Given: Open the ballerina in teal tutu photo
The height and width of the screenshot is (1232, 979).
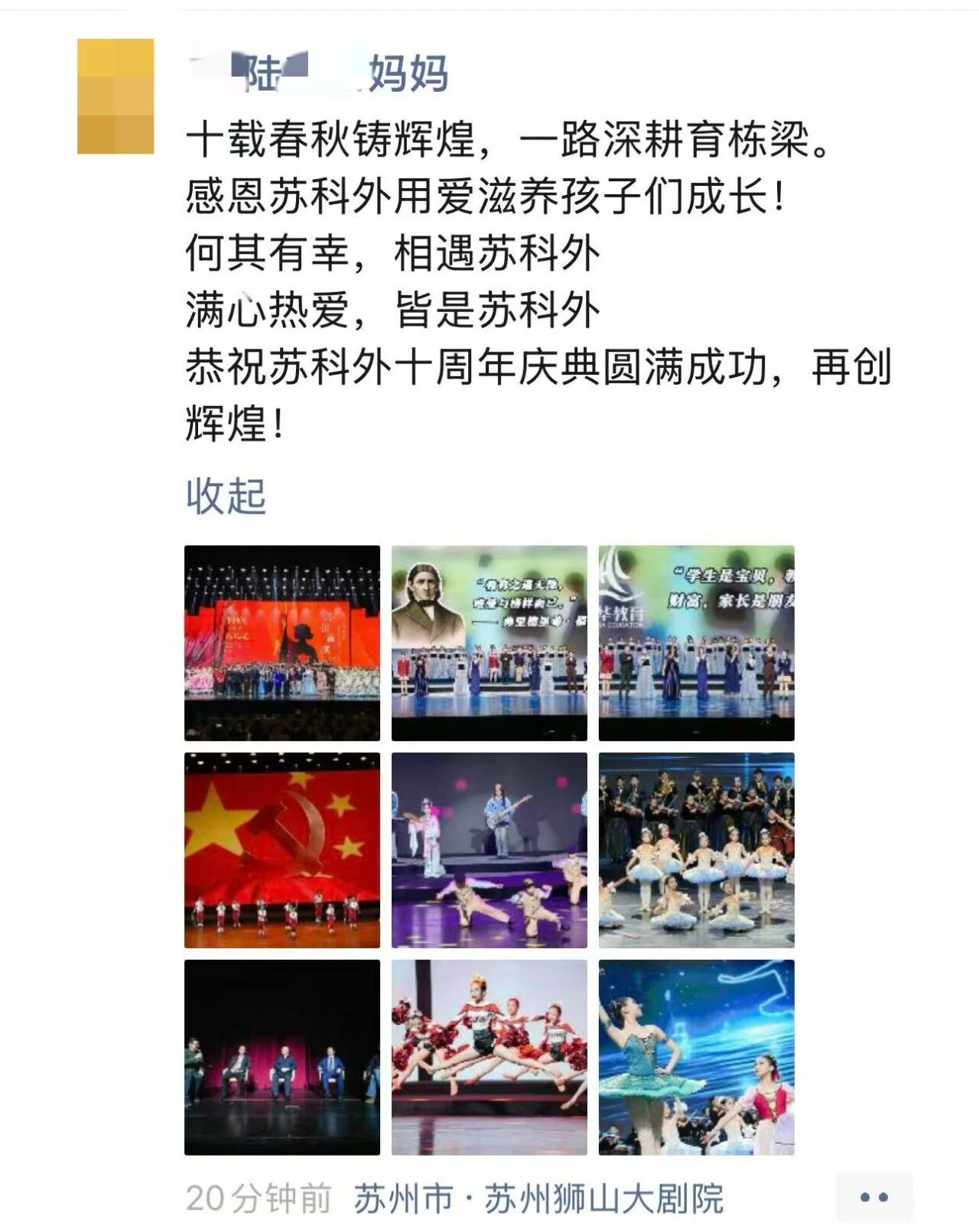Looking at the screenshot, I should pyautogui.click(x=696, y=1057).
